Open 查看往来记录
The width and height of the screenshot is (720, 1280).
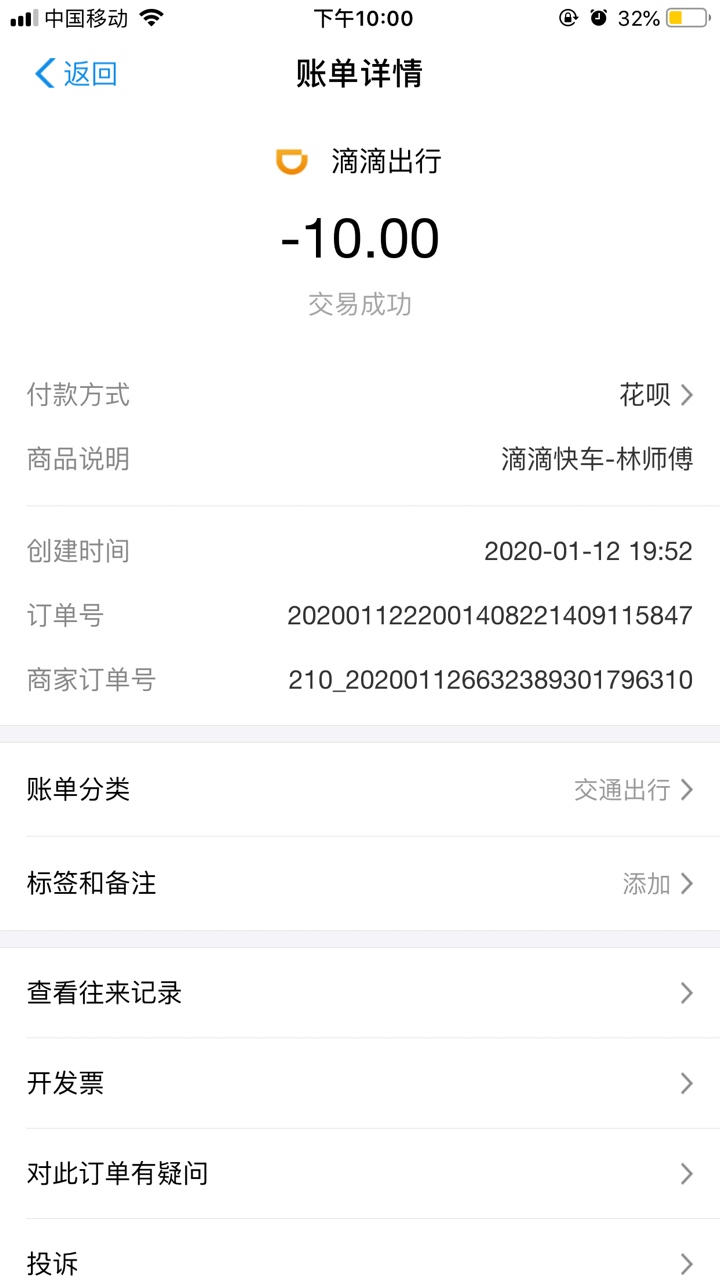pyautogui.click(x=360, y=993)
